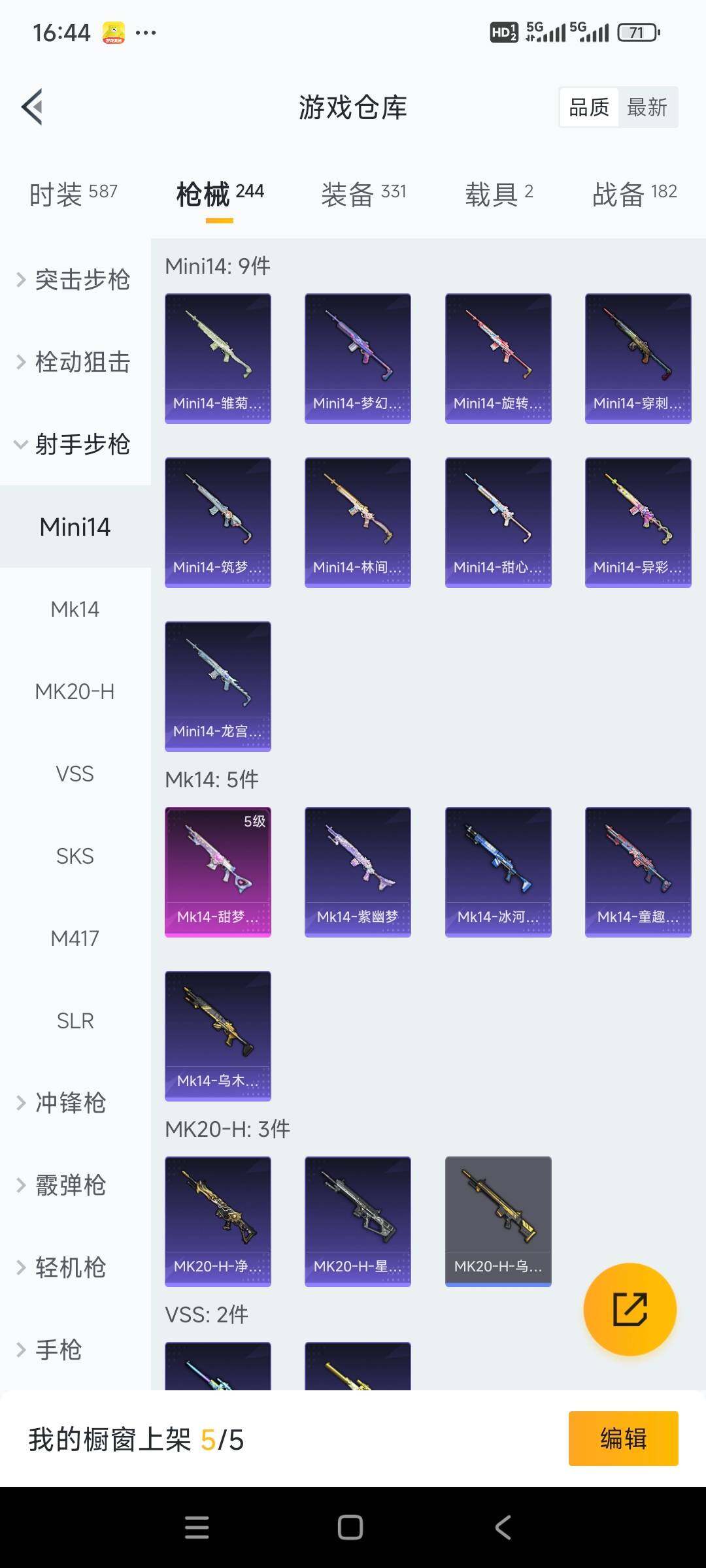View the MK20-H-乌 grayed-out weapon
This screenshot has height=1568, width=706.
tap(497, 1222)
